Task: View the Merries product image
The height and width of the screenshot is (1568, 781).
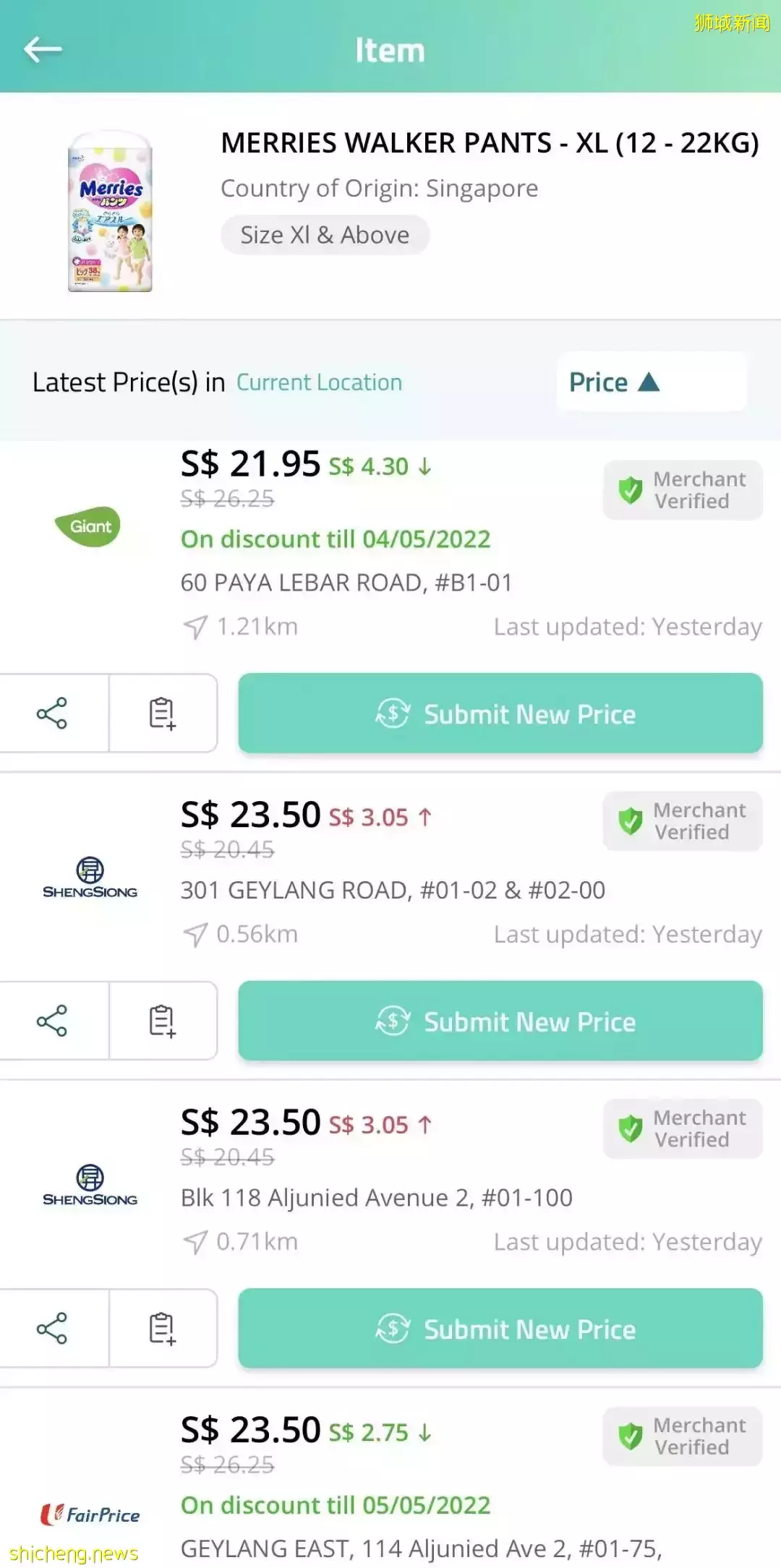Action: click(x=110, y=212)
